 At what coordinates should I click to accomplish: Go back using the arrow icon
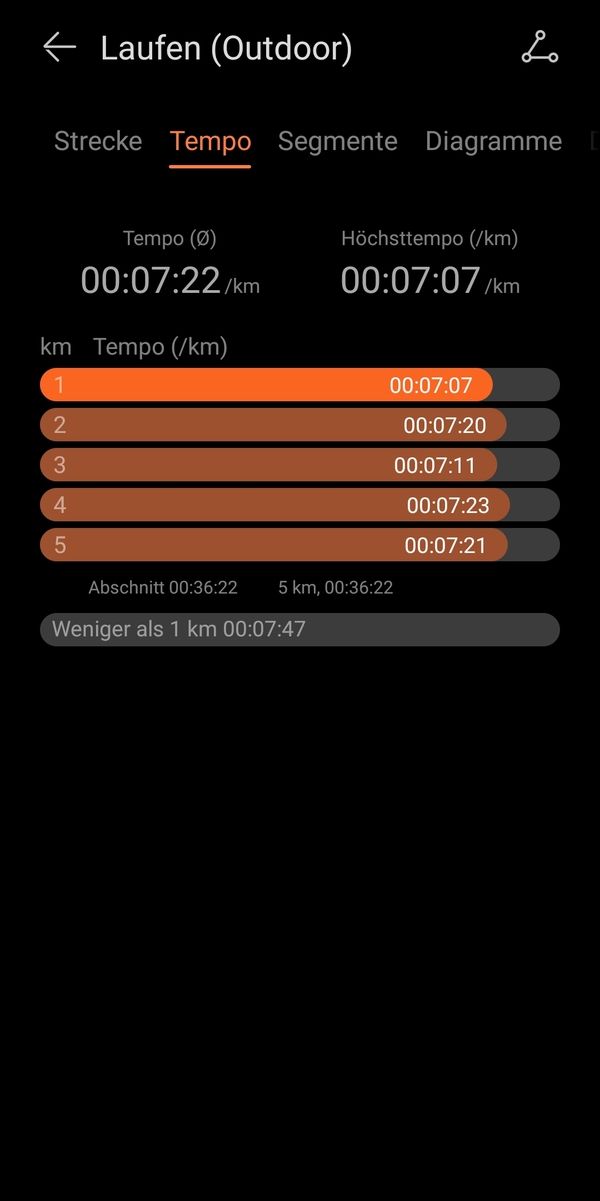(59, 47)
